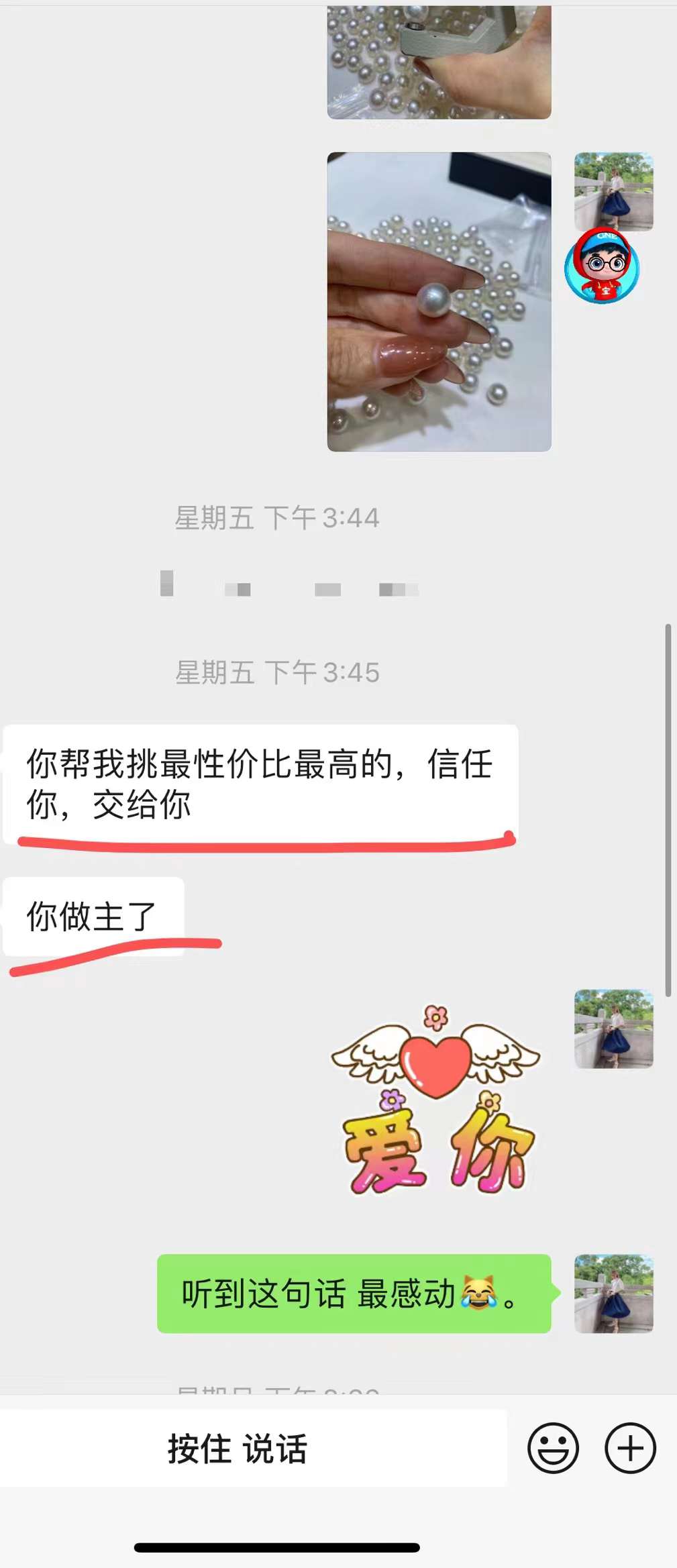Open the avatar next to the 爱你 sticker
The width and height of the screenshot is (677, 1568).
613,1028
